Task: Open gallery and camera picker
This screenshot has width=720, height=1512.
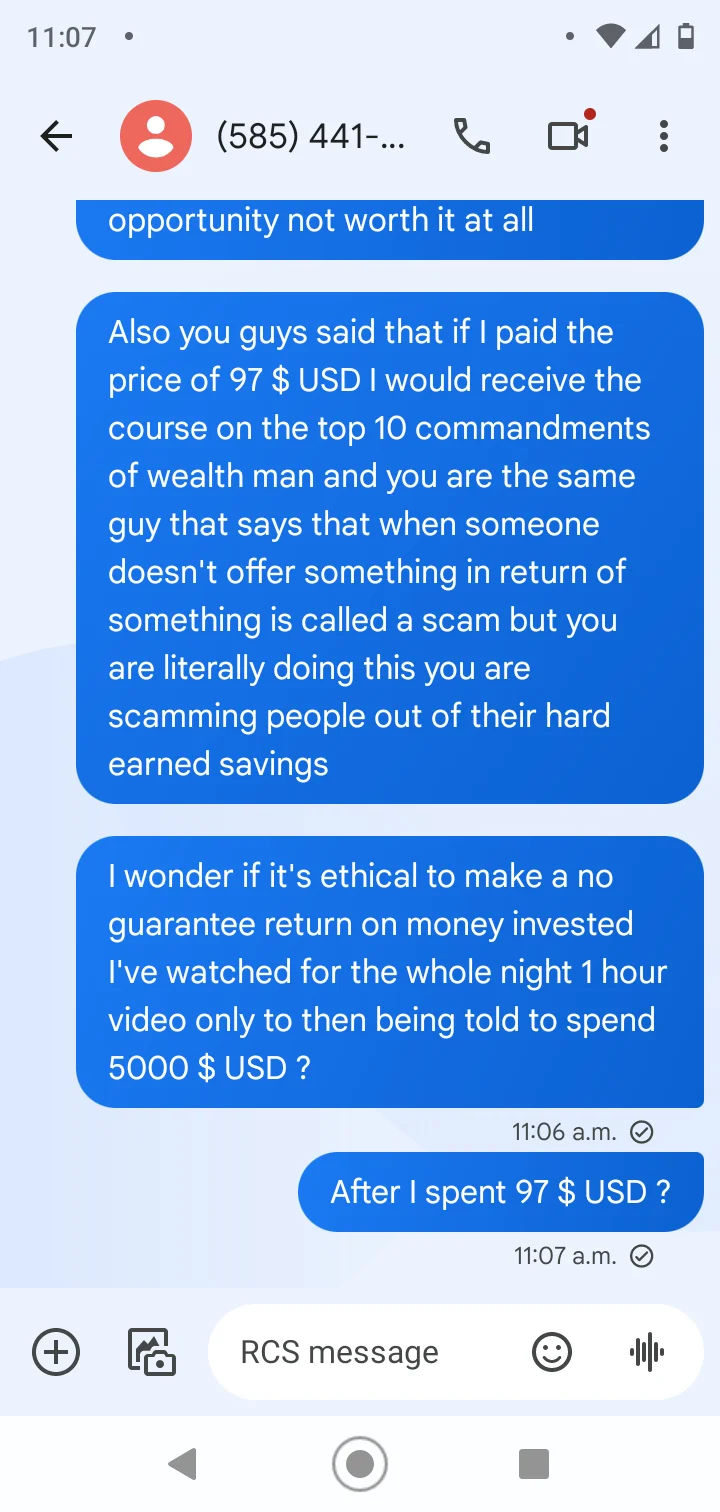Action: coord(152,1352)
